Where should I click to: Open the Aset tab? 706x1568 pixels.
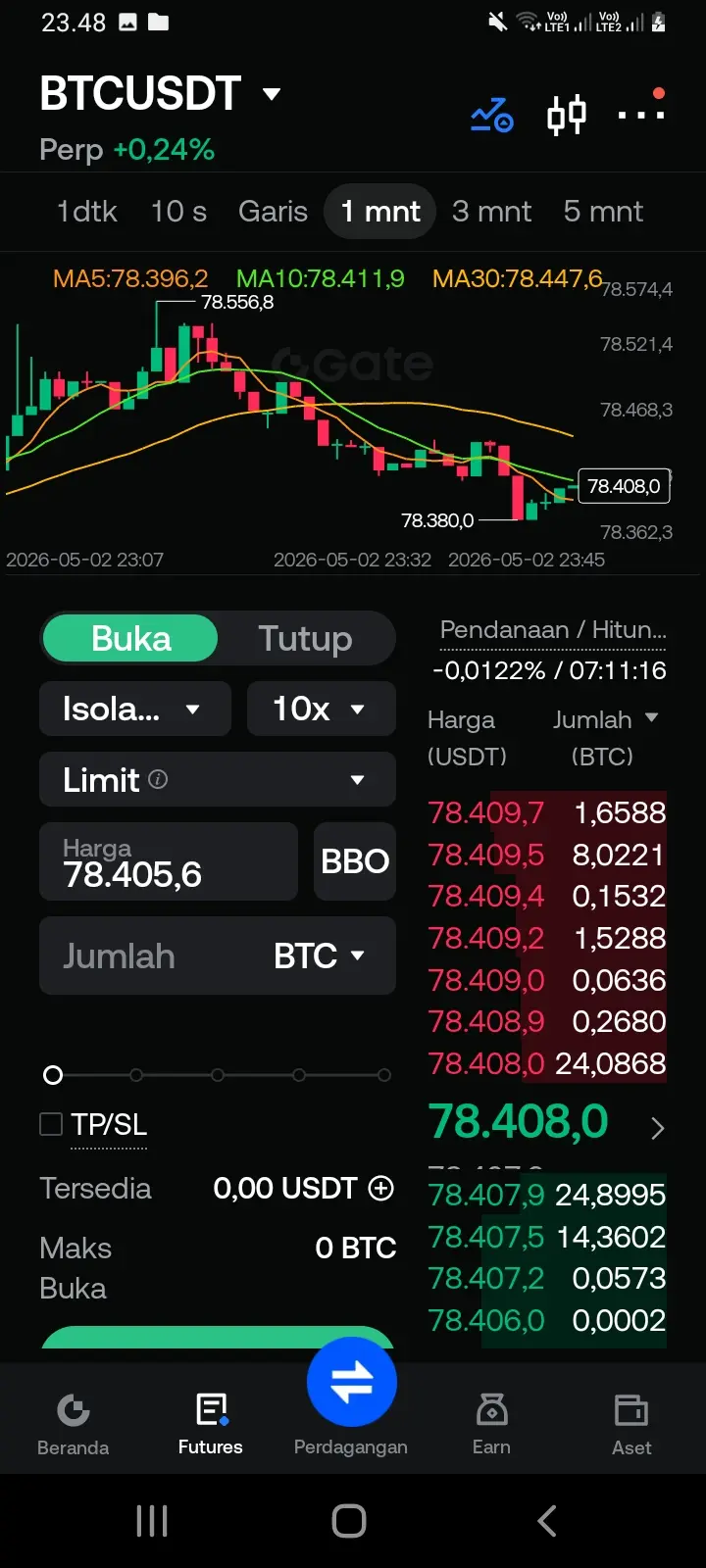coord(631,1424)
